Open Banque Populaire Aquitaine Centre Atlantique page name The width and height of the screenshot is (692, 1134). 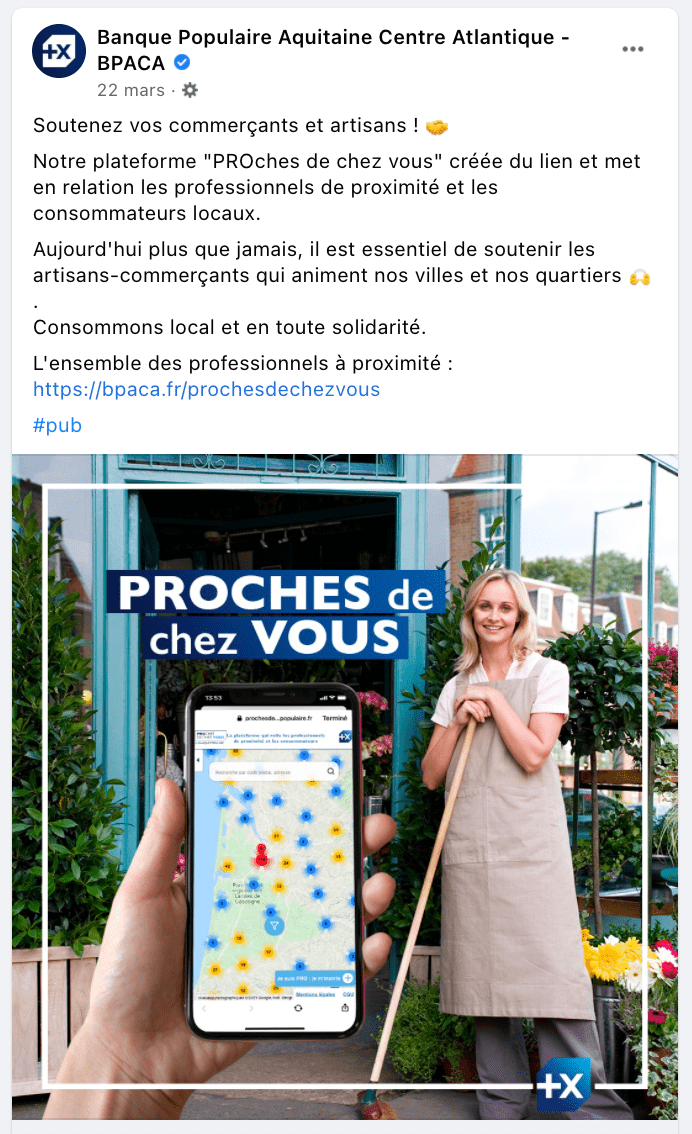(333, 38)
